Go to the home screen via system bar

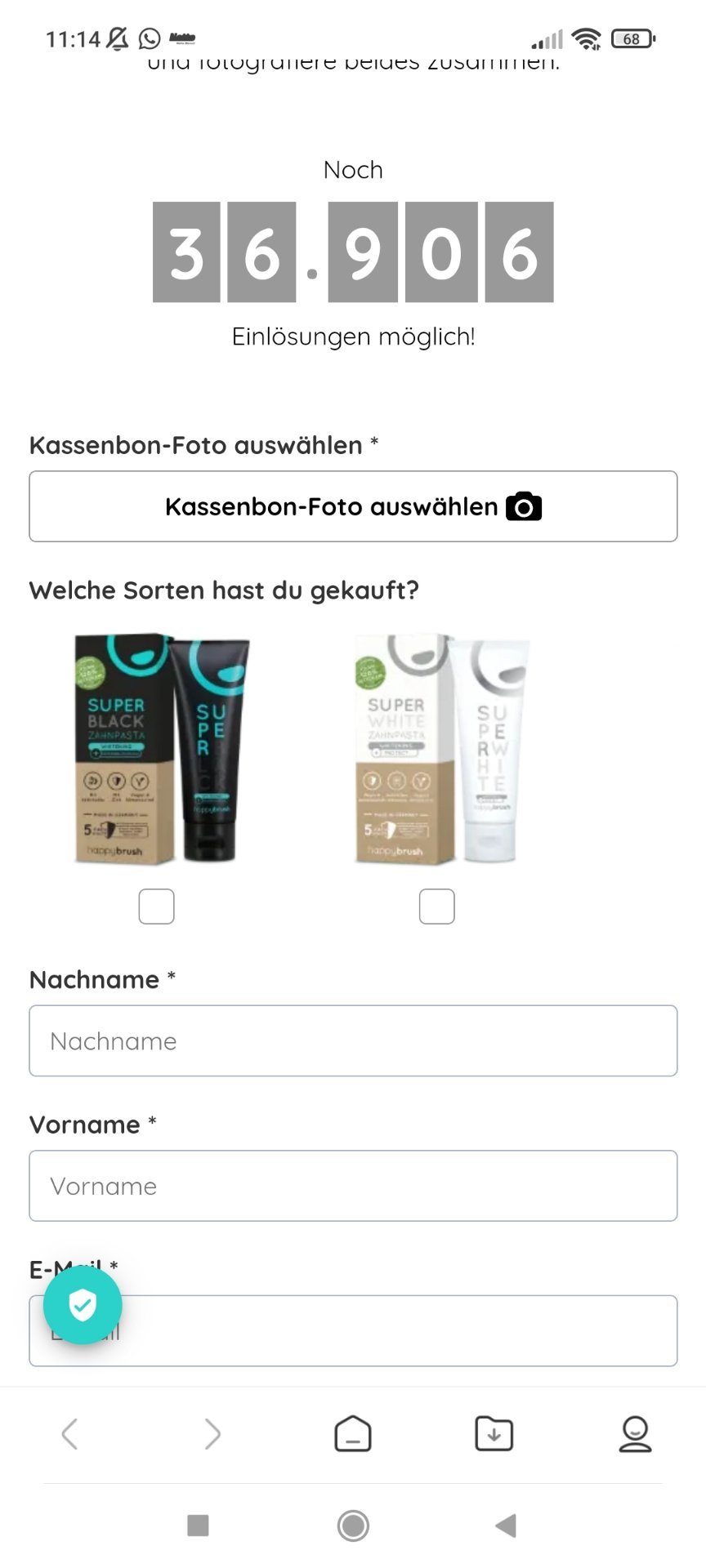click(353, 1525)
